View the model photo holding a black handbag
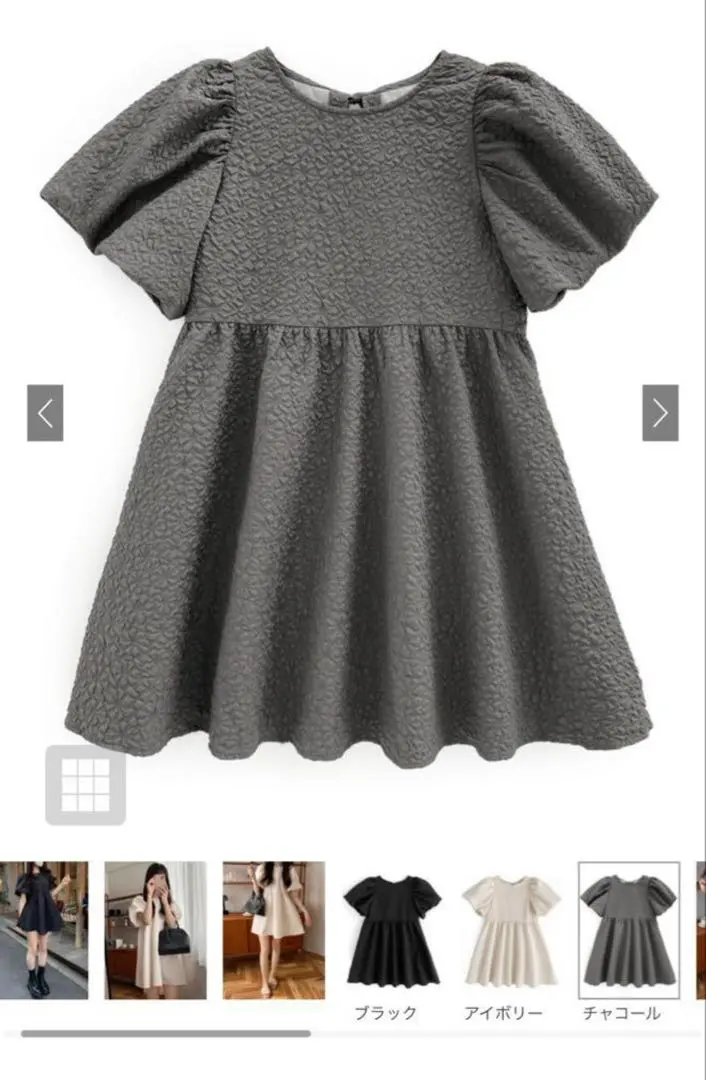The height and width of the screenshot is (1080, 706). [x=155, y=930]
